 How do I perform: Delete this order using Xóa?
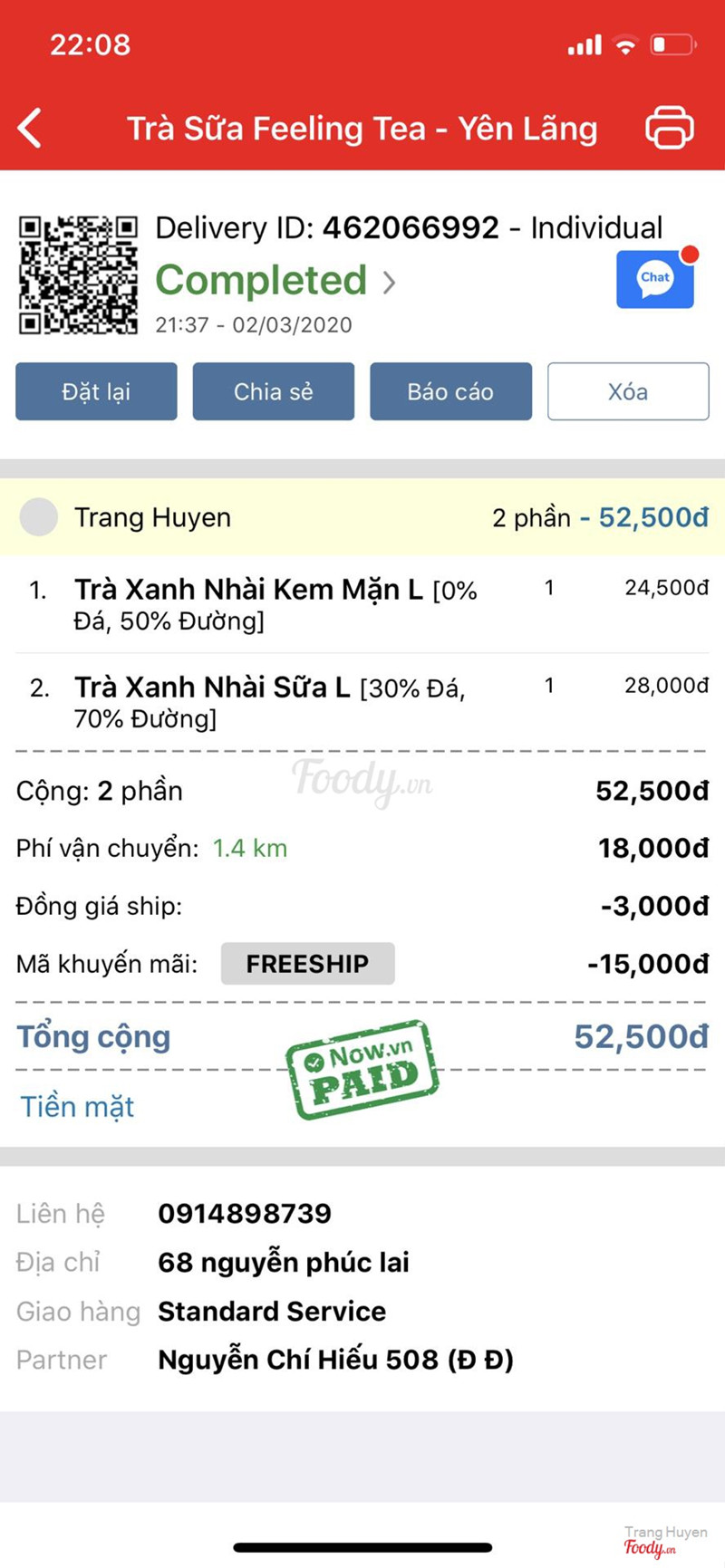(x=627, y=391)
